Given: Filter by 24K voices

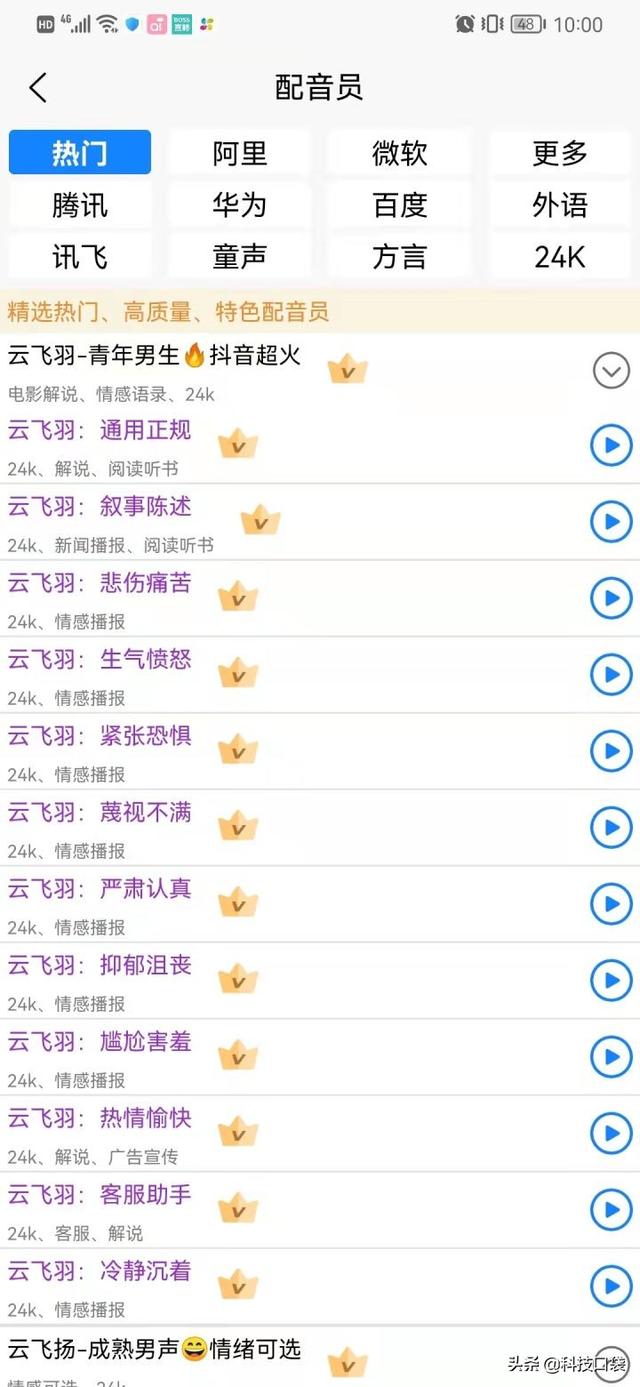Looking at the screenshot, I should coord(560,257).
